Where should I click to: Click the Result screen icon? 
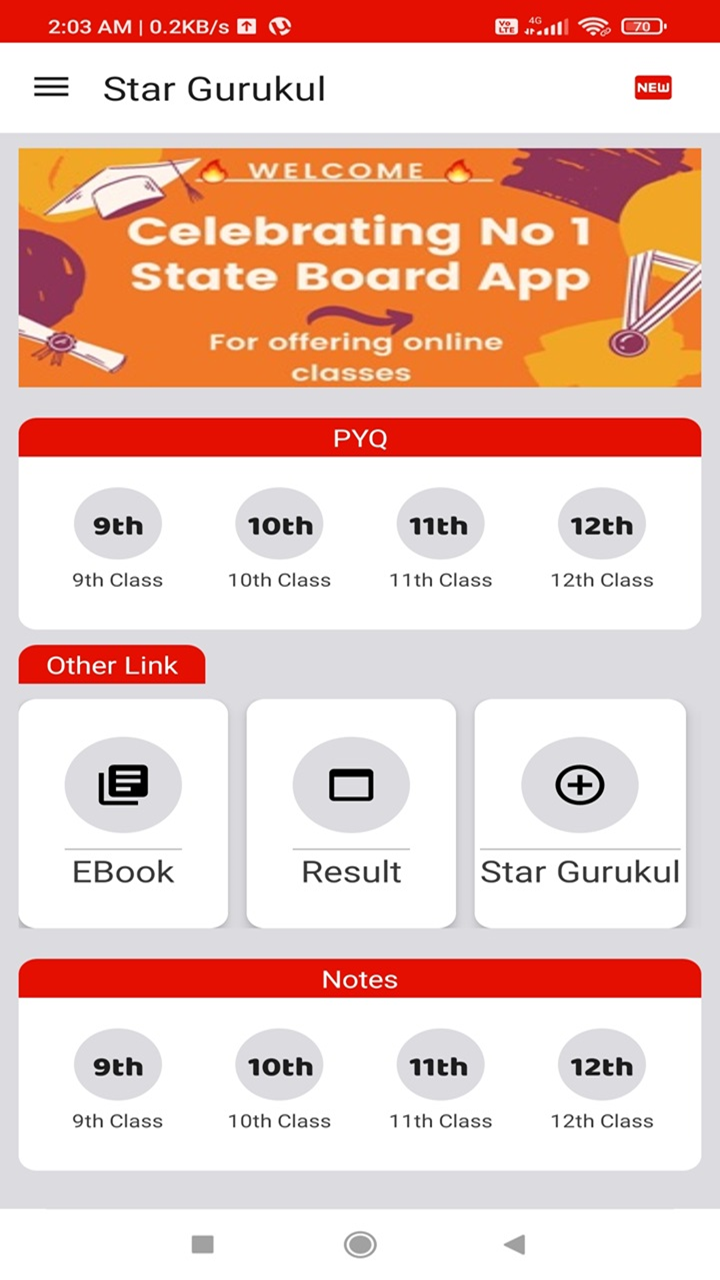[351, 785]
